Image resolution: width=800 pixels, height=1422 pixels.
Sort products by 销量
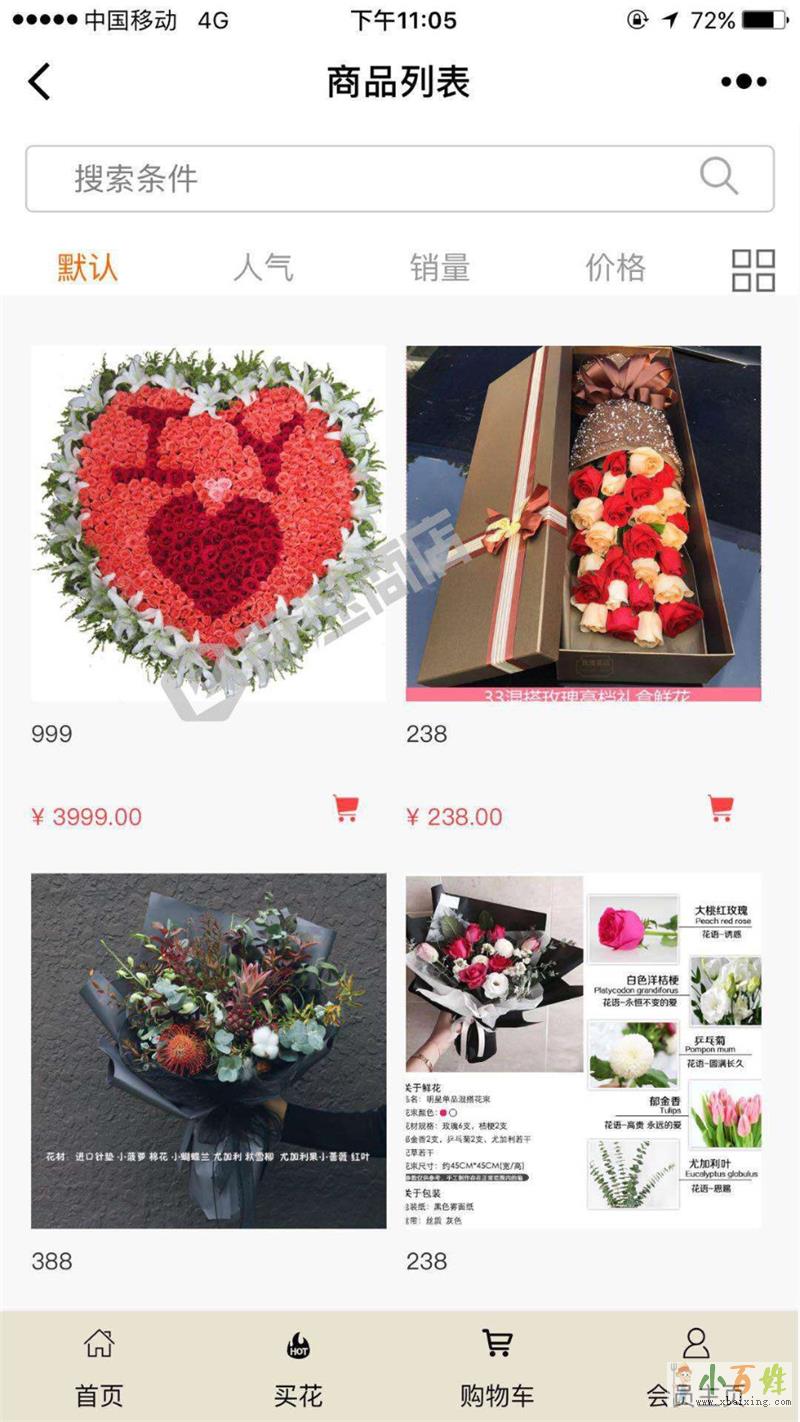pyautogui.click(x=439, y=268)
